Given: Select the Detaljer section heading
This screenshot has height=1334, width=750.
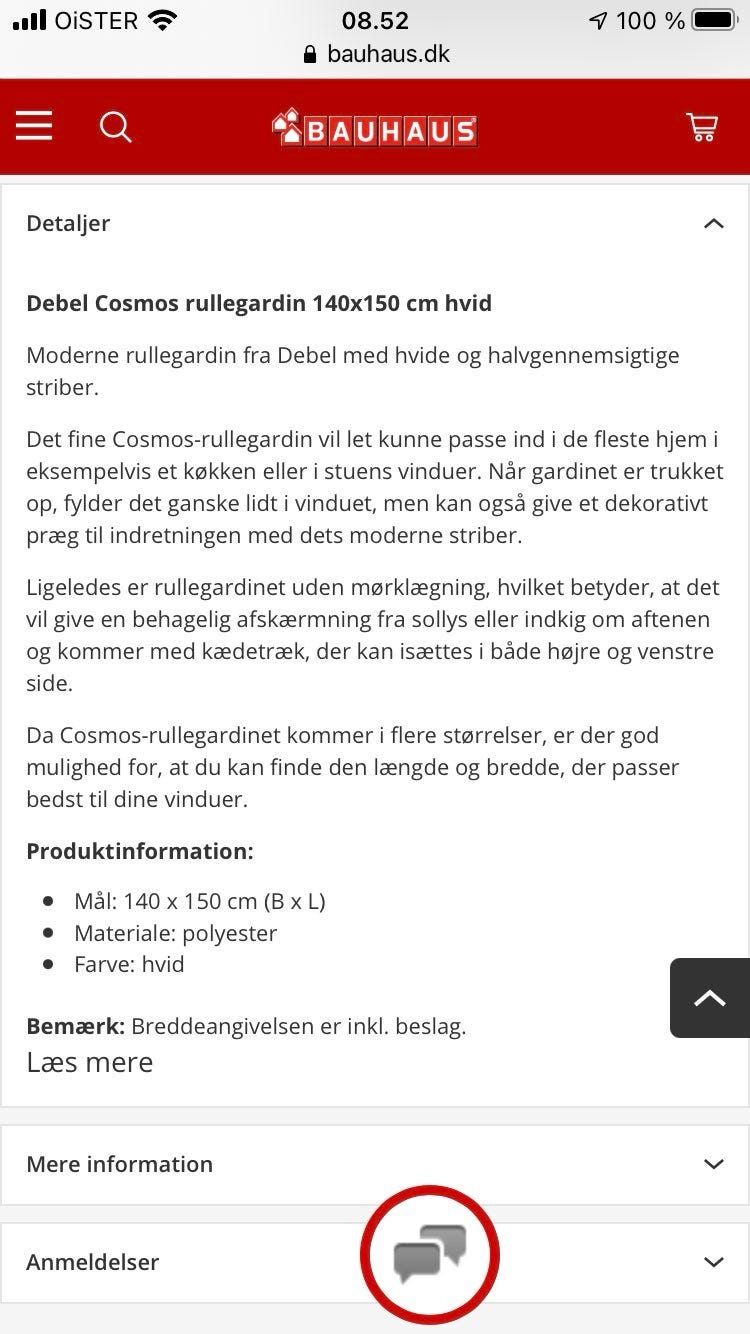Looking at the screenshot, I should pos(68,223).
